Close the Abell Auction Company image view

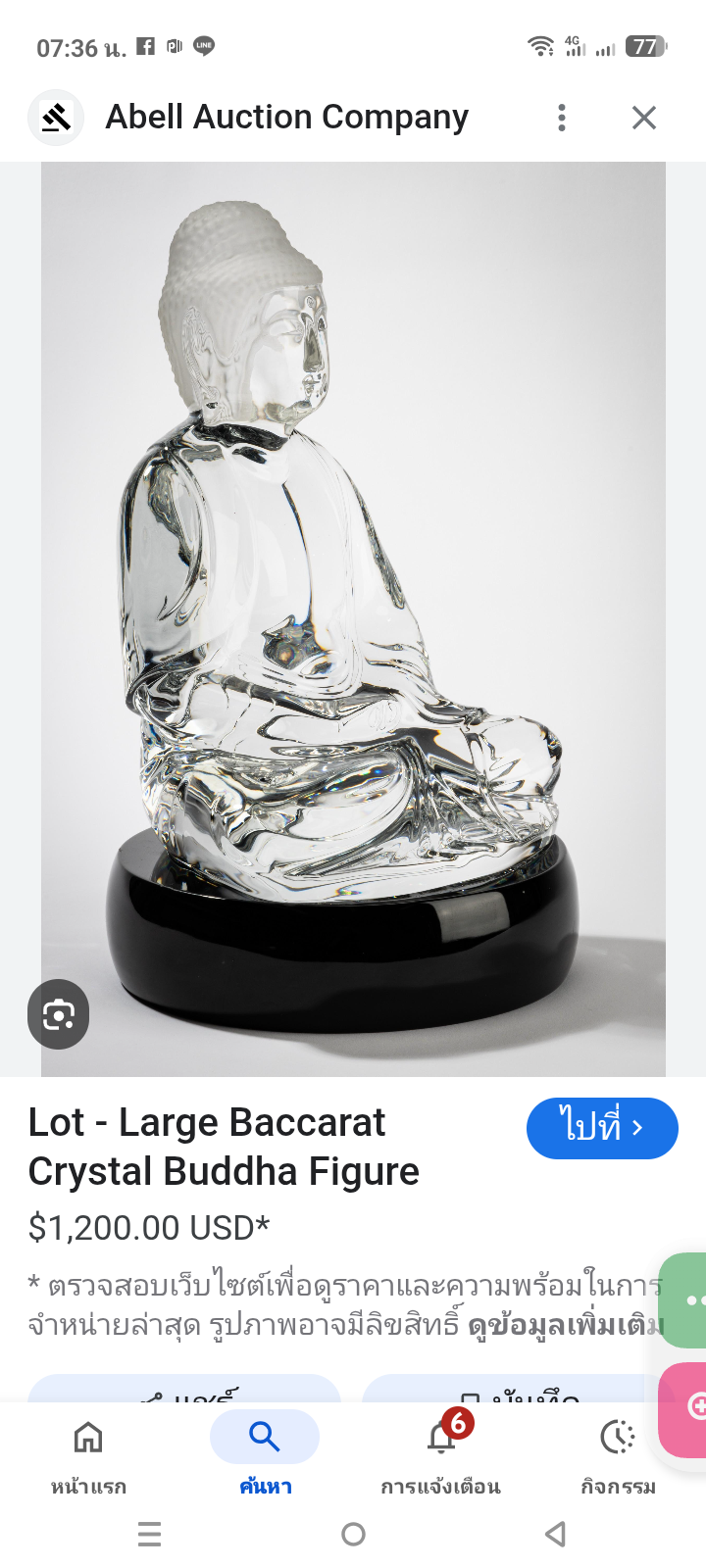click(643, 118)
